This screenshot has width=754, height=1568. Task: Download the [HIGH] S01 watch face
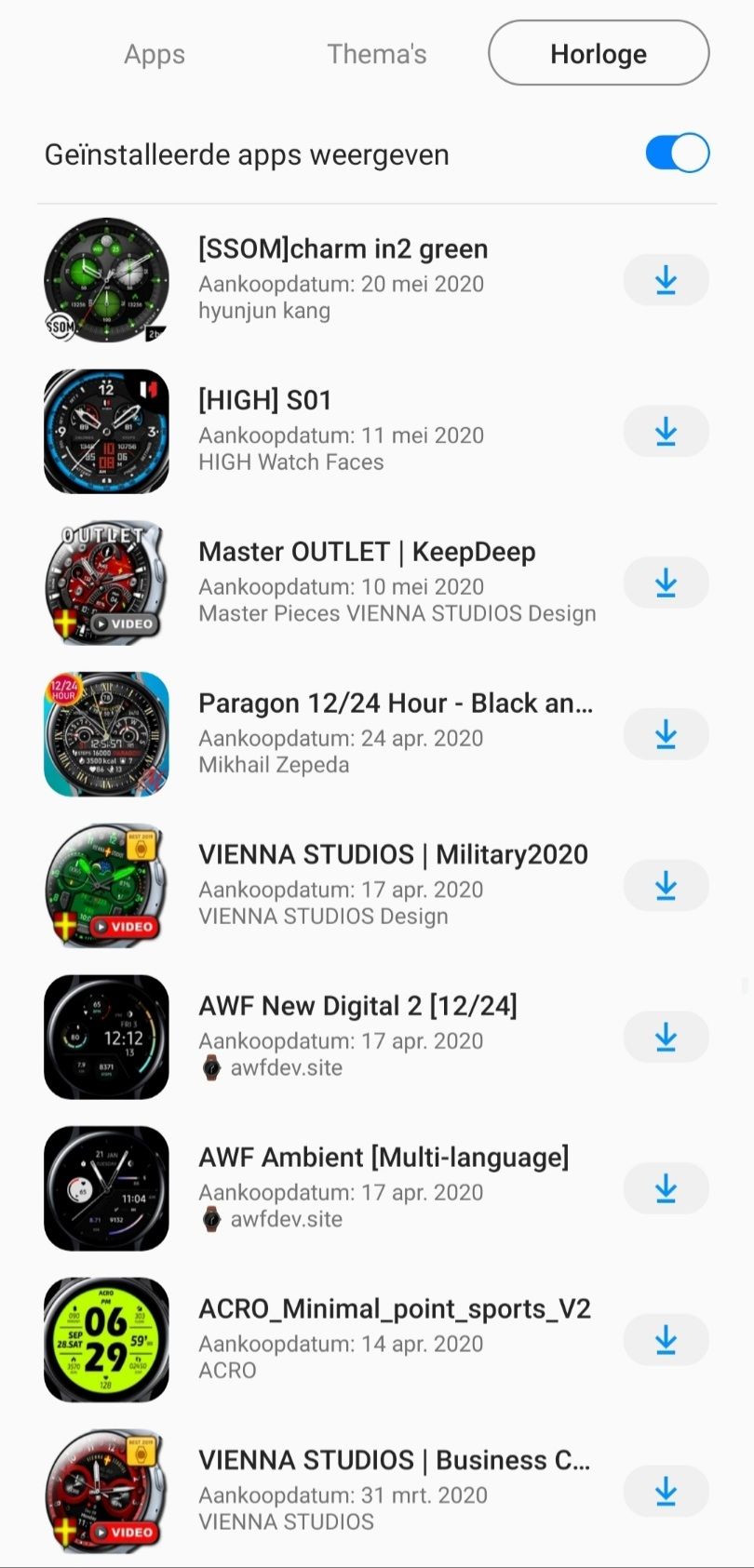pos(666,432)
